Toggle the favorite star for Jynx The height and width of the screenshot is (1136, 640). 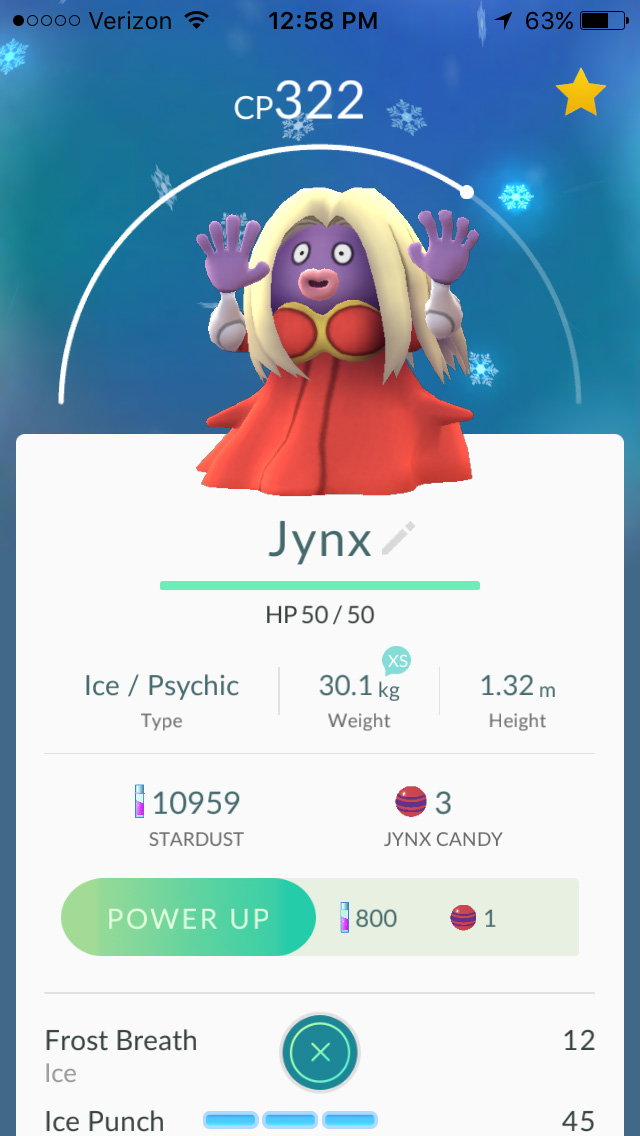pos(580,94)
